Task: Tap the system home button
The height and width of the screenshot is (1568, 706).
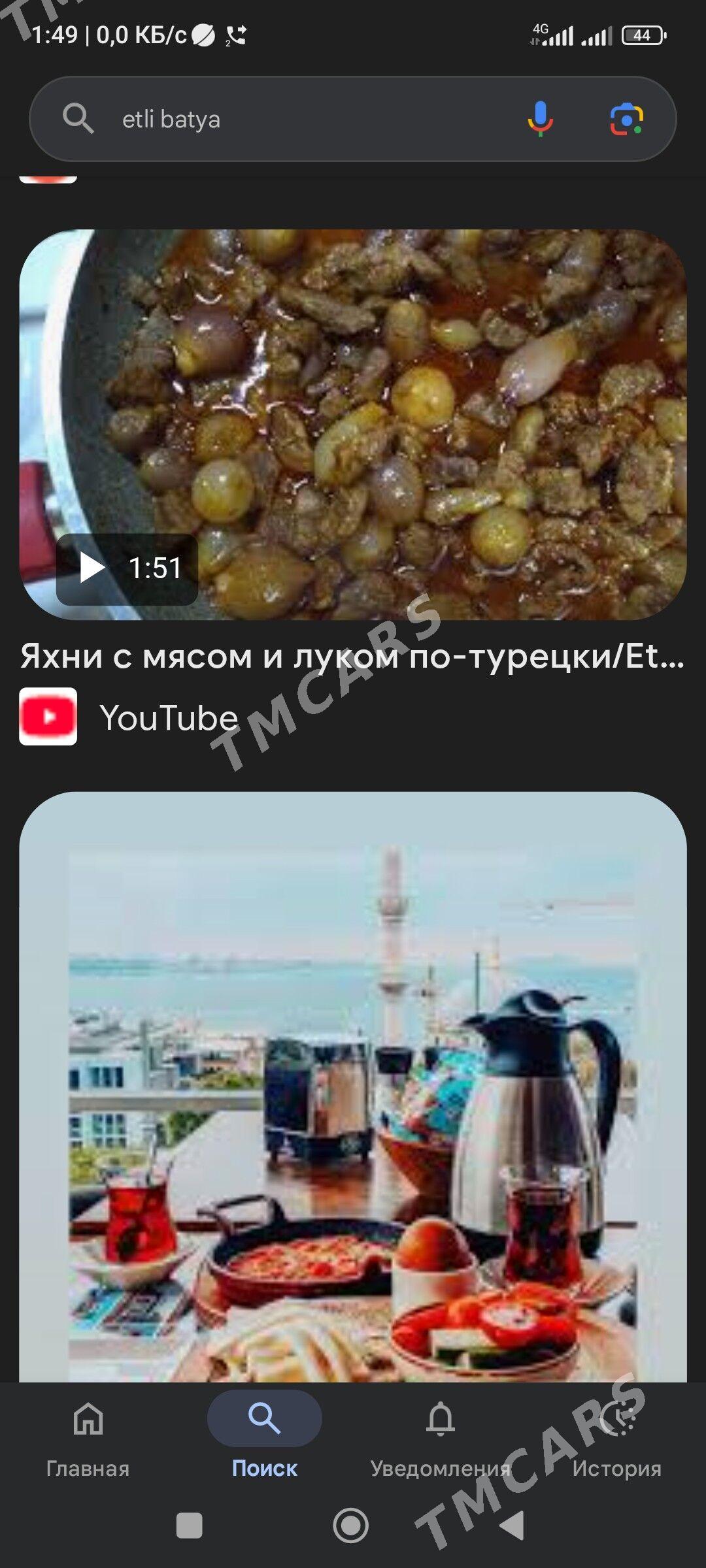Action: pyautogui.click(x=351, y=1526)
